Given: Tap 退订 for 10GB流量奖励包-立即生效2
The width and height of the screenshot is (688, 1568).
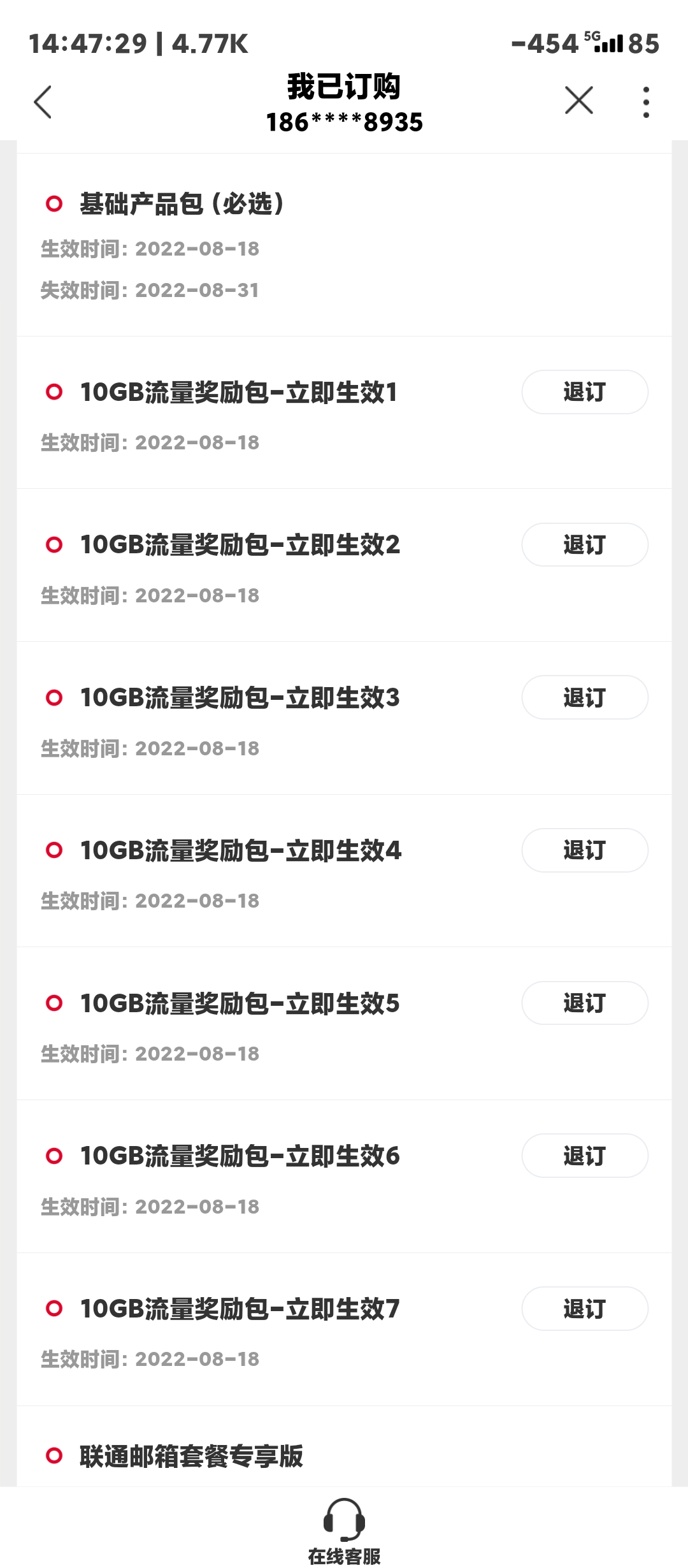Looking at the screenshot, I should (584, 544).
